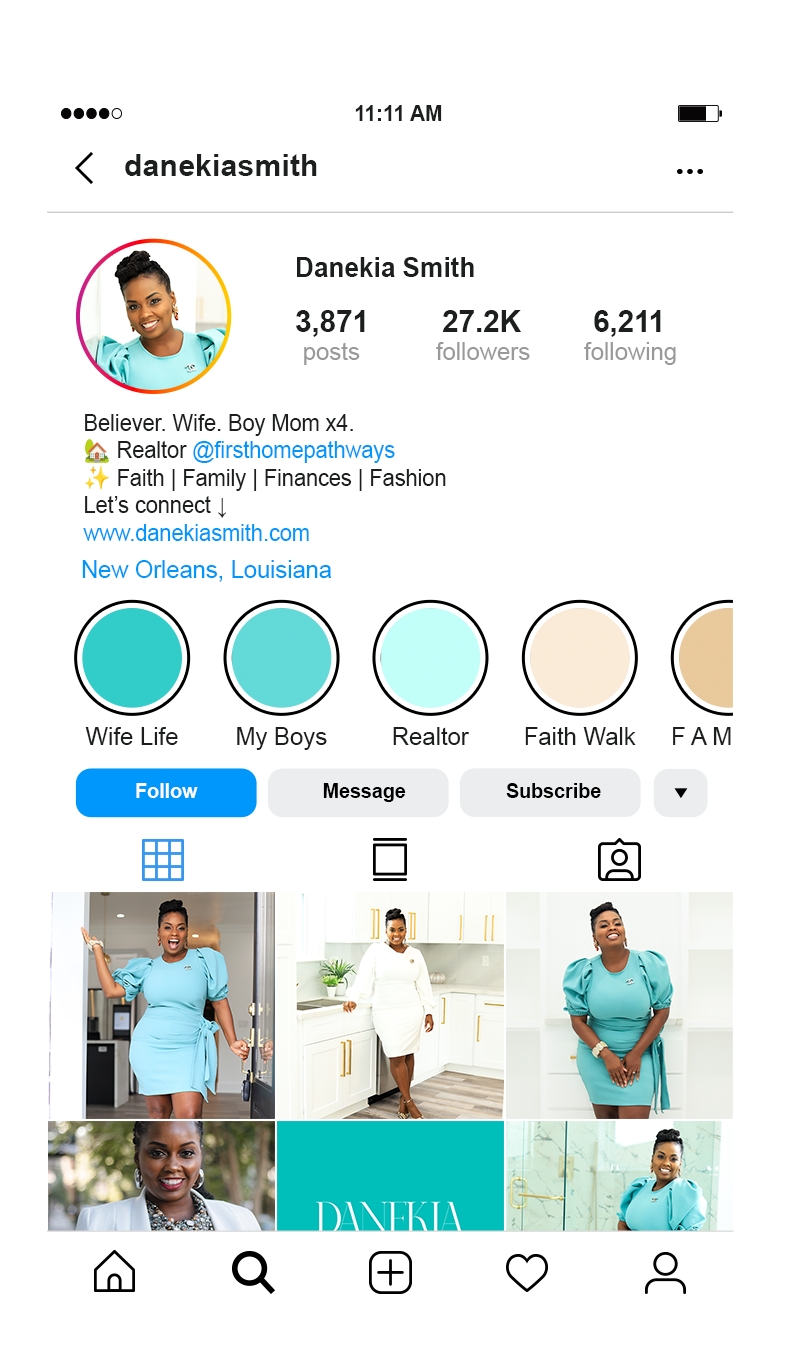The width and height of the screenshot is (787, 1365).
Task: Open the three-dot overflow menu
Action: (689, 171)
